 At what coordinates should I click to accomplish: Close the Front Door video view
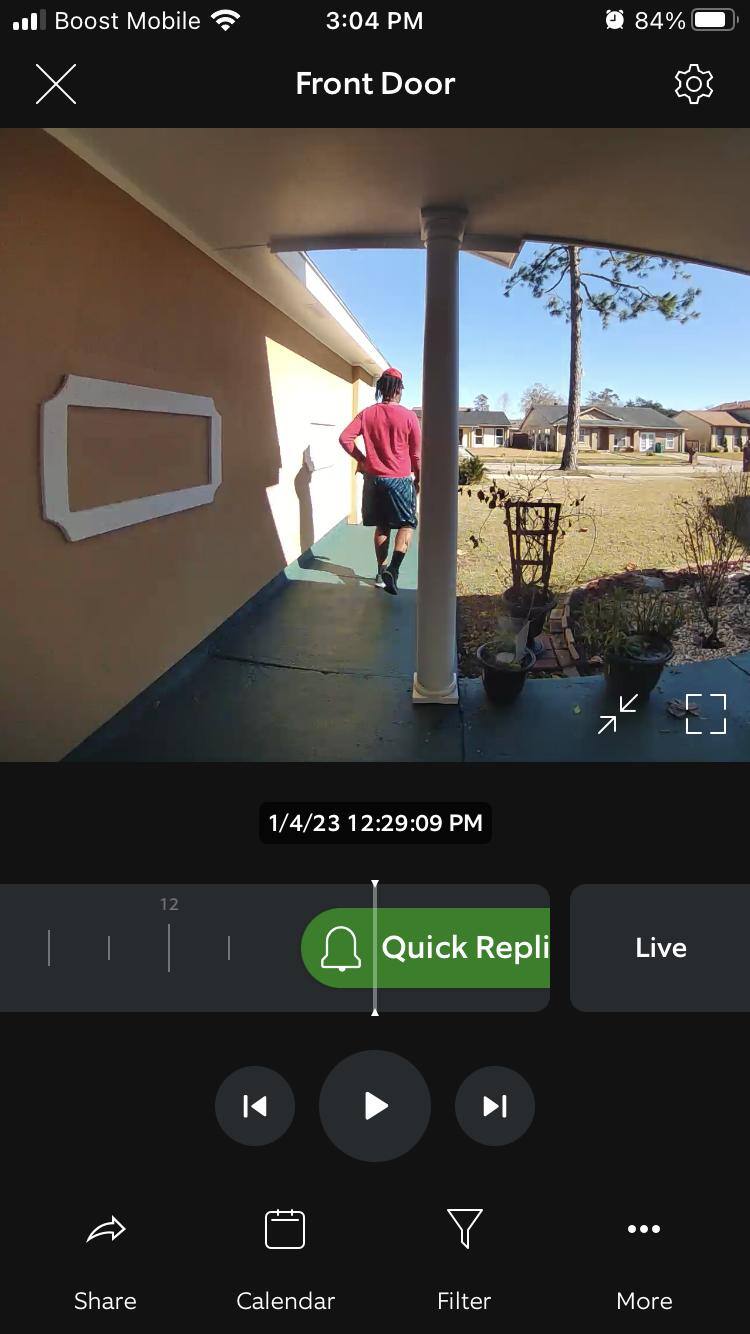pyautogui.click(x=56, y=84)
